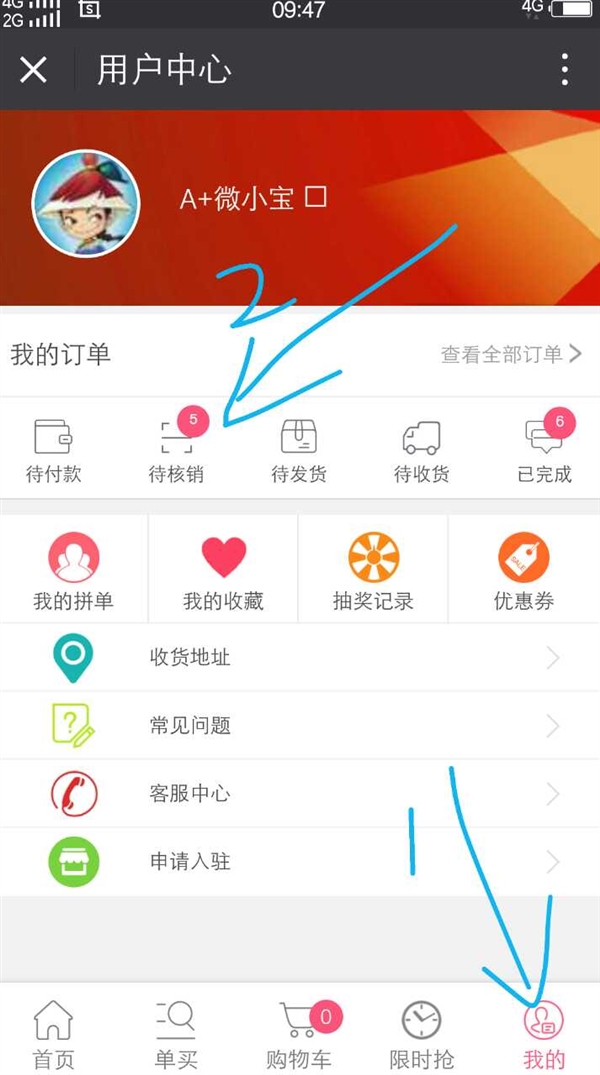Open 待付款 orders
Viewport: 600px width, 1075px height.
[x=53, y=450]
